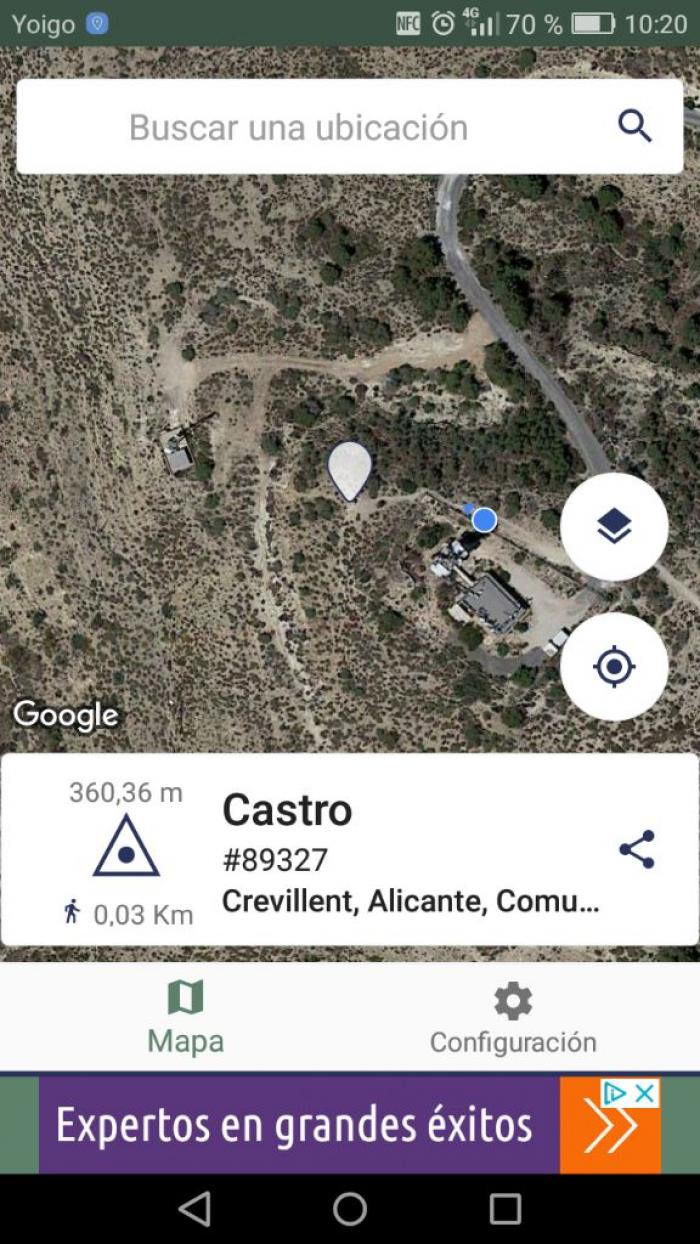Open the map layers button
The width and height of the screenshot is (700, 1244).
[x=614, y=526]
